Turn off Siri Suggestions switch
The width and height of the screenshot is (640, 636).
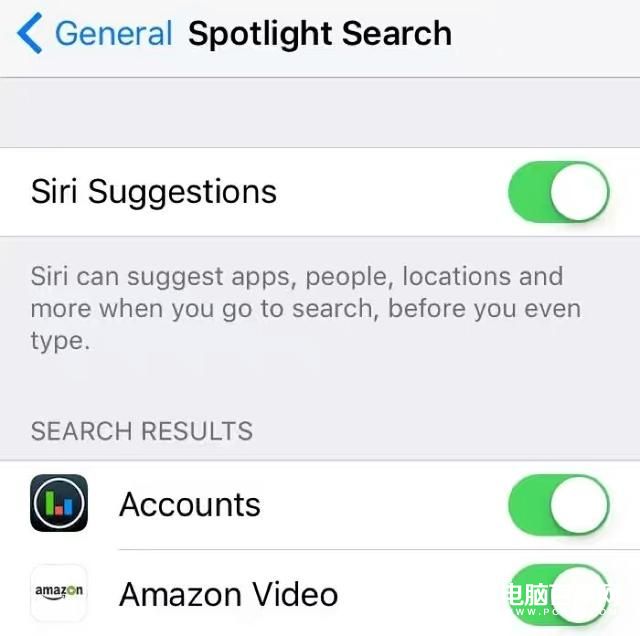click(x=558, y=192)
